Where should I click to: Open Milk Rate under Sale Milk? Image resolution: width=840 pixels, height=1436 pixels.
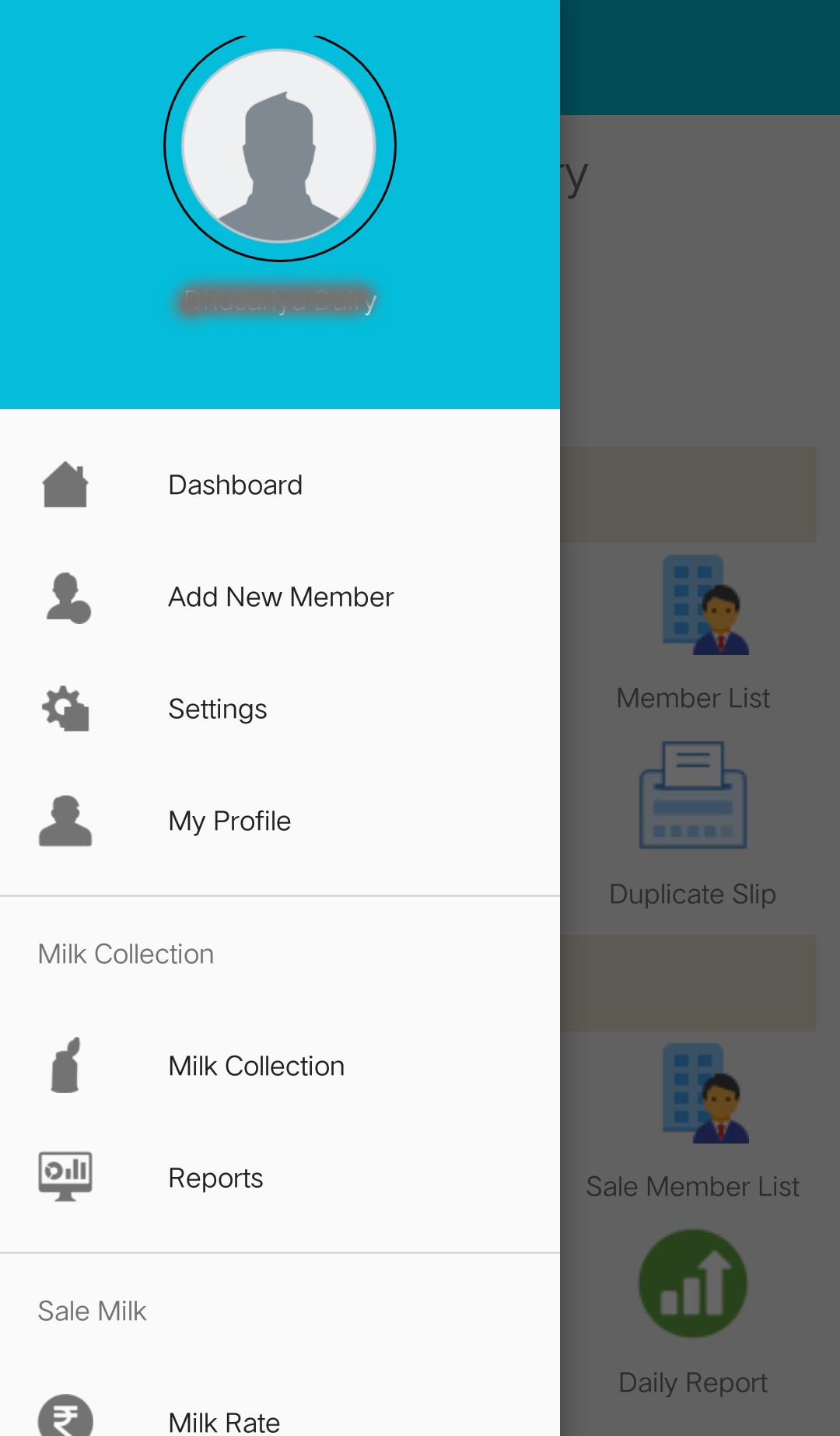pos(224,1421)
